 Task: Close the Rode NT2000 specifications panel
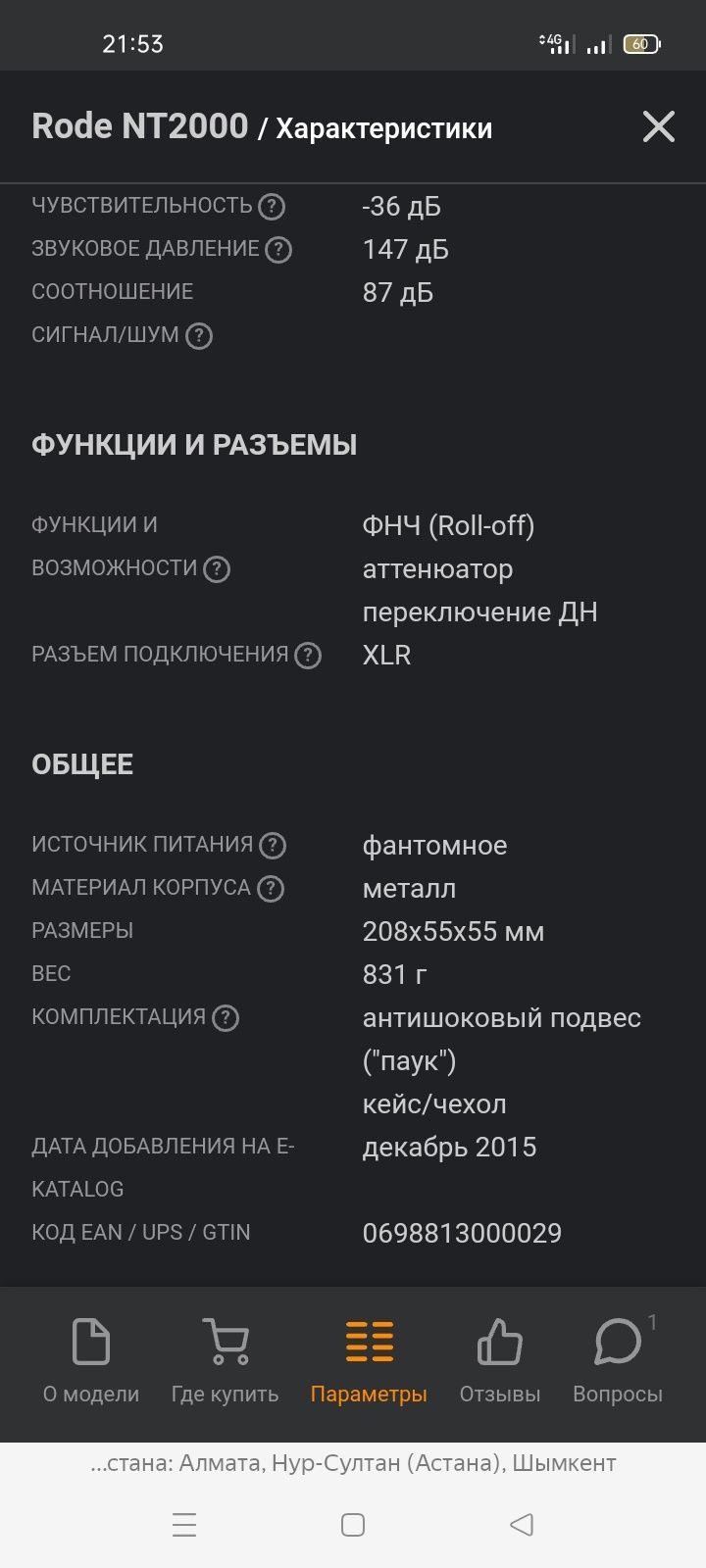(x=658, y=126)
